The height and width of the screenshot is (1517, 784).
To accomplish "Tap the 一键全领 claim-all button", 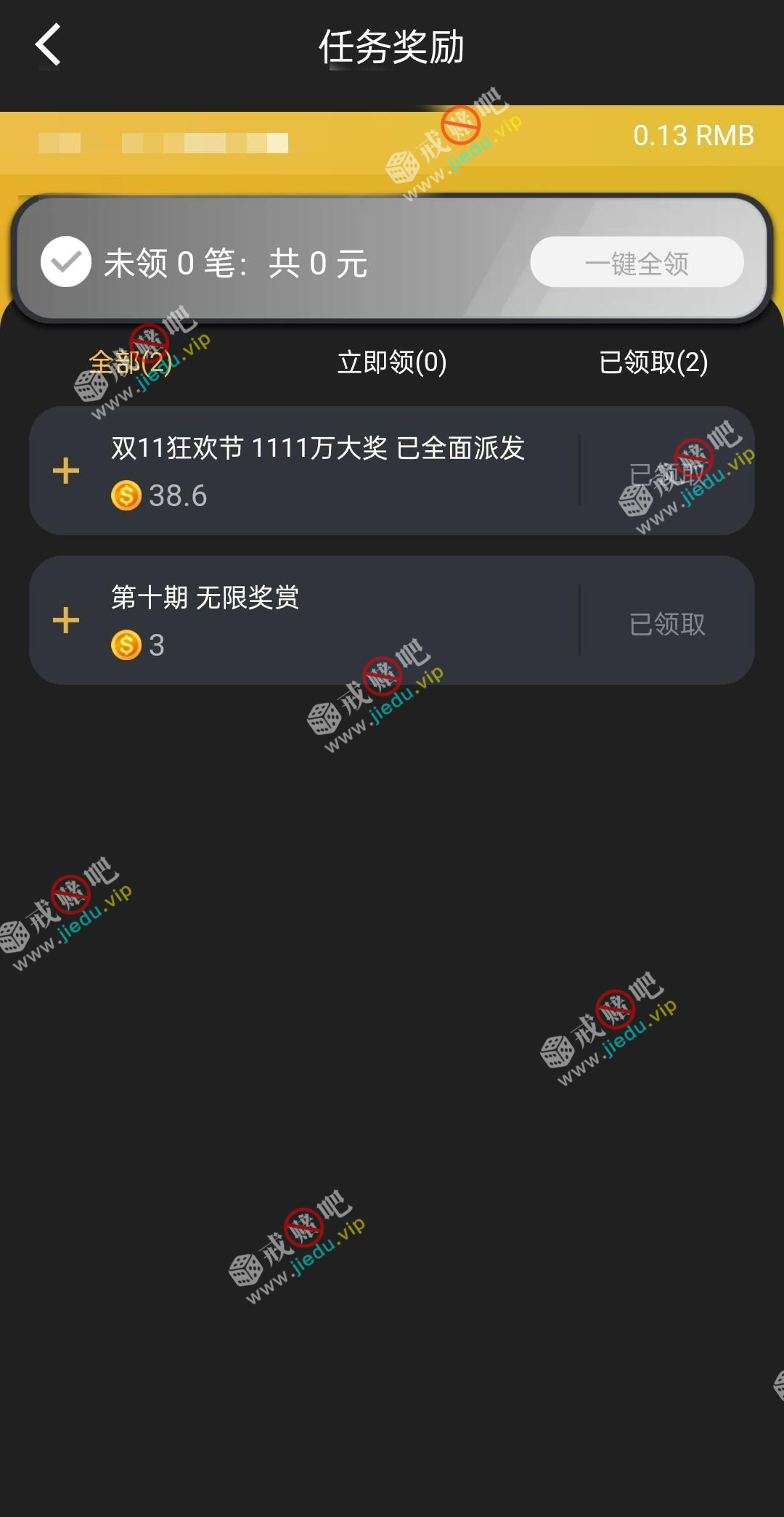I will tap(637, 262).
